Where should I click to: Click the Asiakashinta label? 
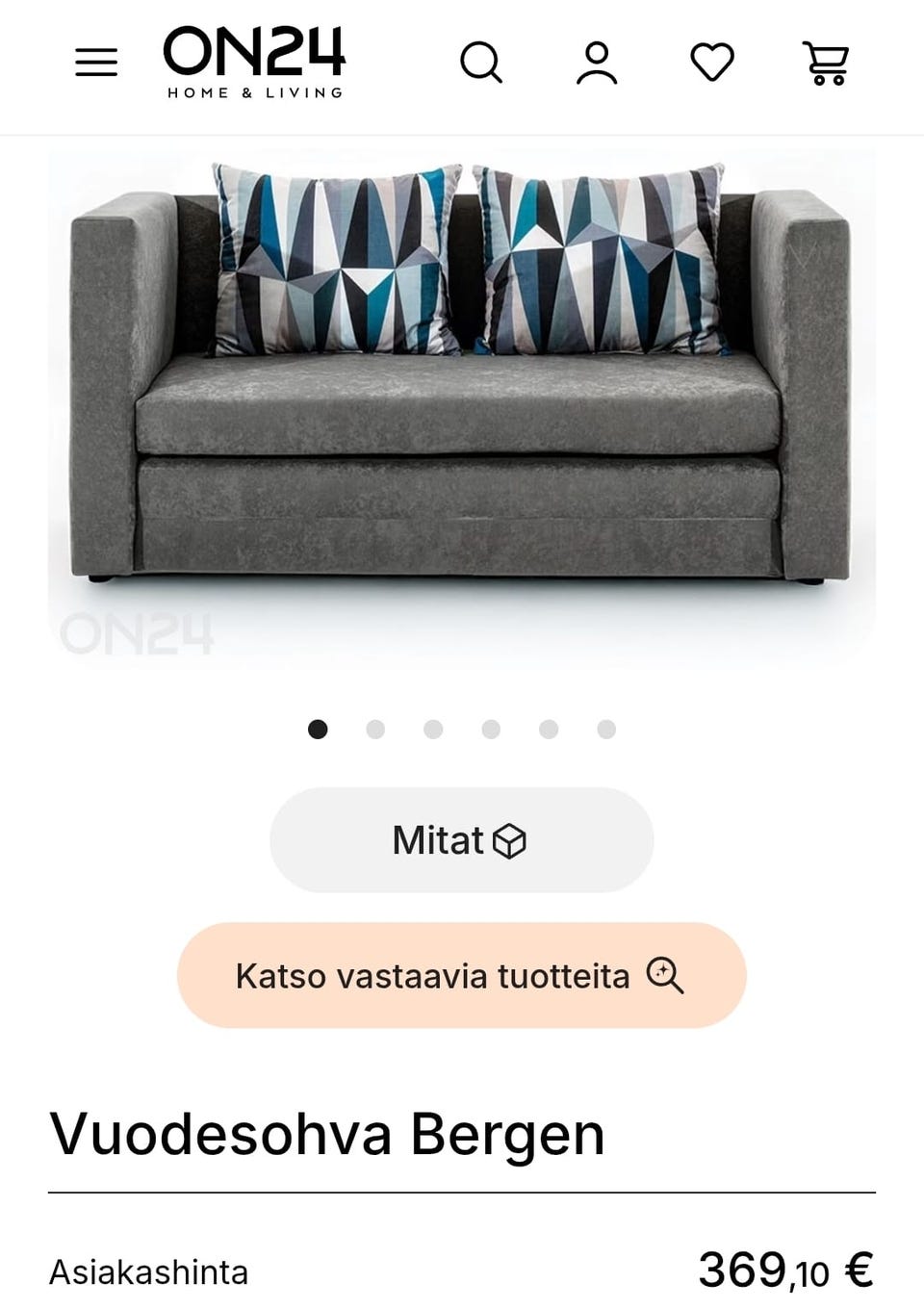point(149,1272)
